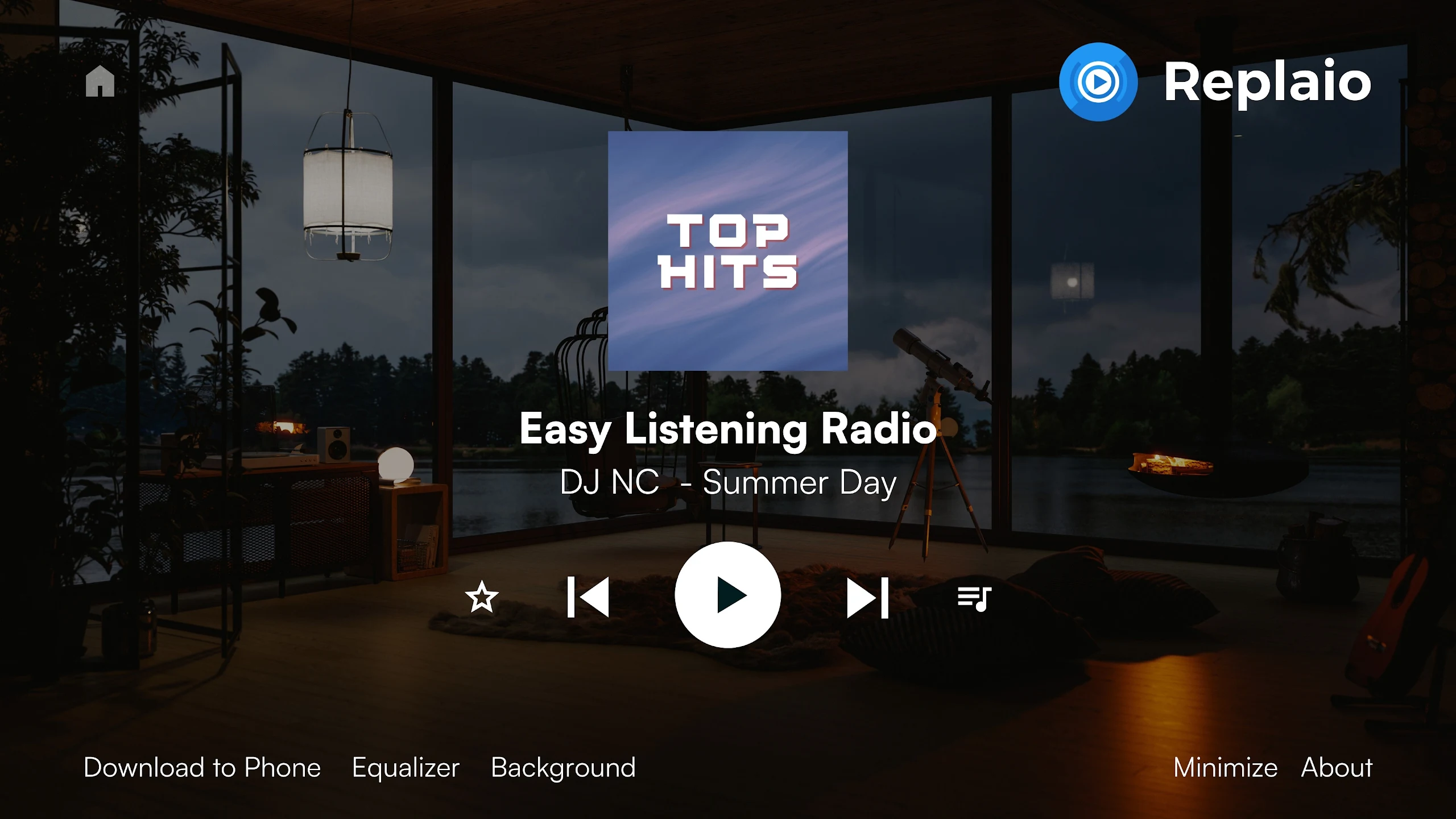Go to the home screen icon
The height and width of the screenshot is (819, 1456).
pyautogui.click(x=100, y=81)
